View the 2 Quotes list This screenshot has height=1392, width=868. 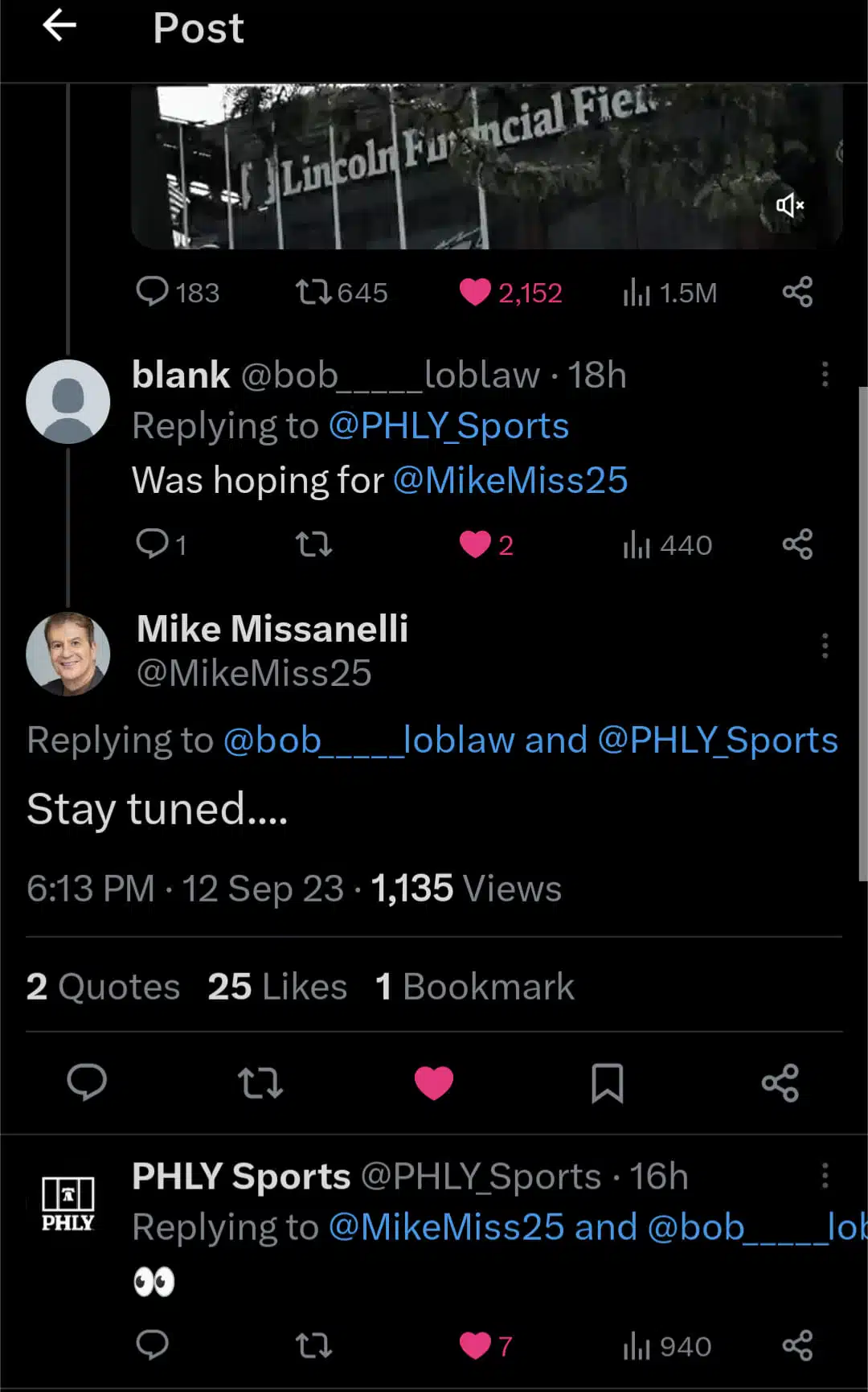(103, 987)
